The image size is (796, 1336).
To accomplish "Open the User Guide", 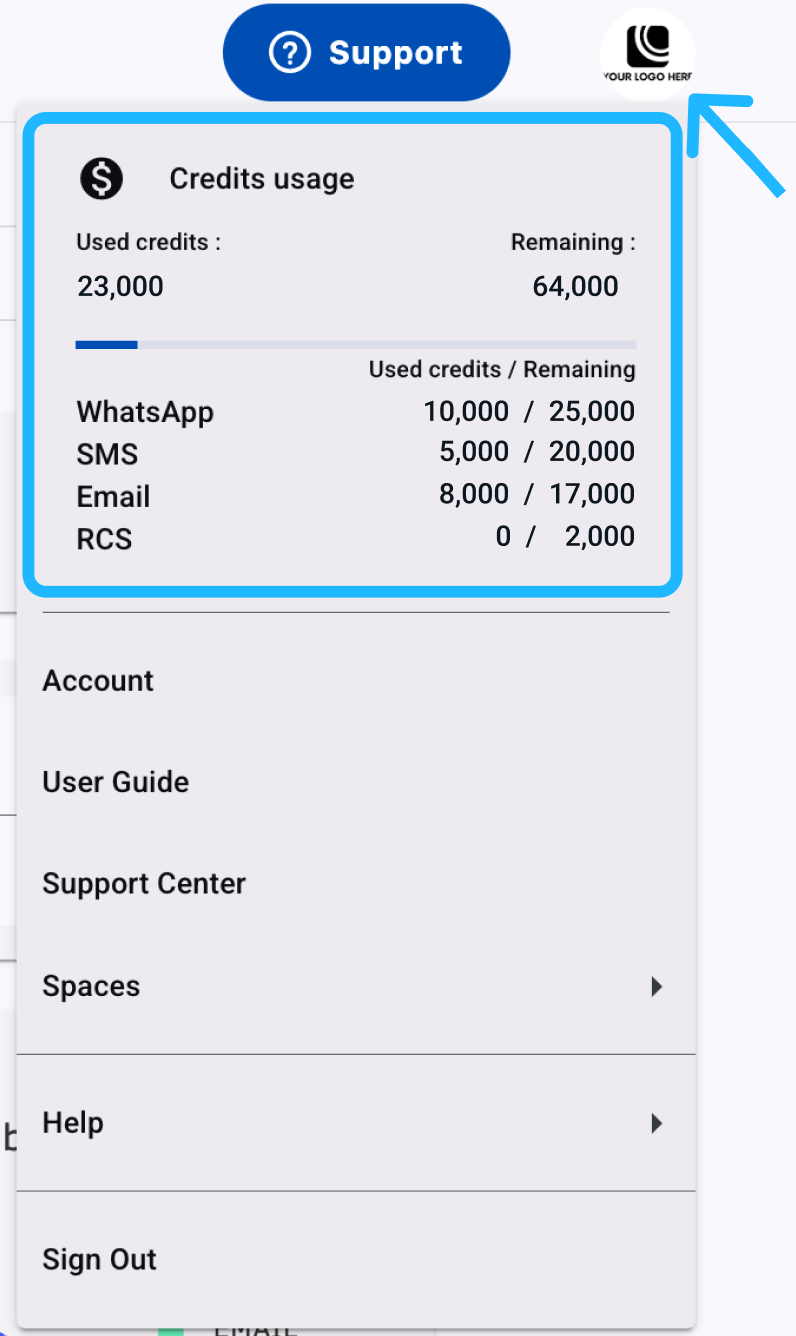I will tap(116, 782).
